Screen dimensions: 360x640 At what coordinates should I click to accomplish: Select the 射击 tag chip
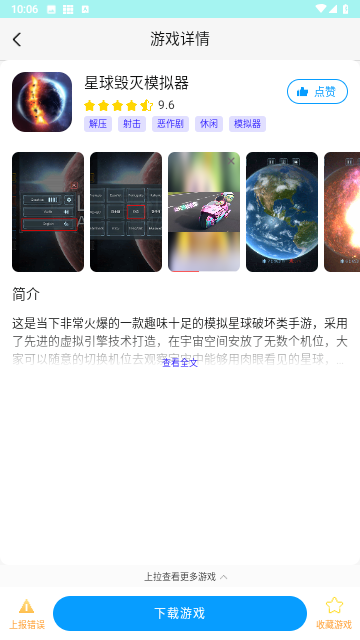coord(132,124)
